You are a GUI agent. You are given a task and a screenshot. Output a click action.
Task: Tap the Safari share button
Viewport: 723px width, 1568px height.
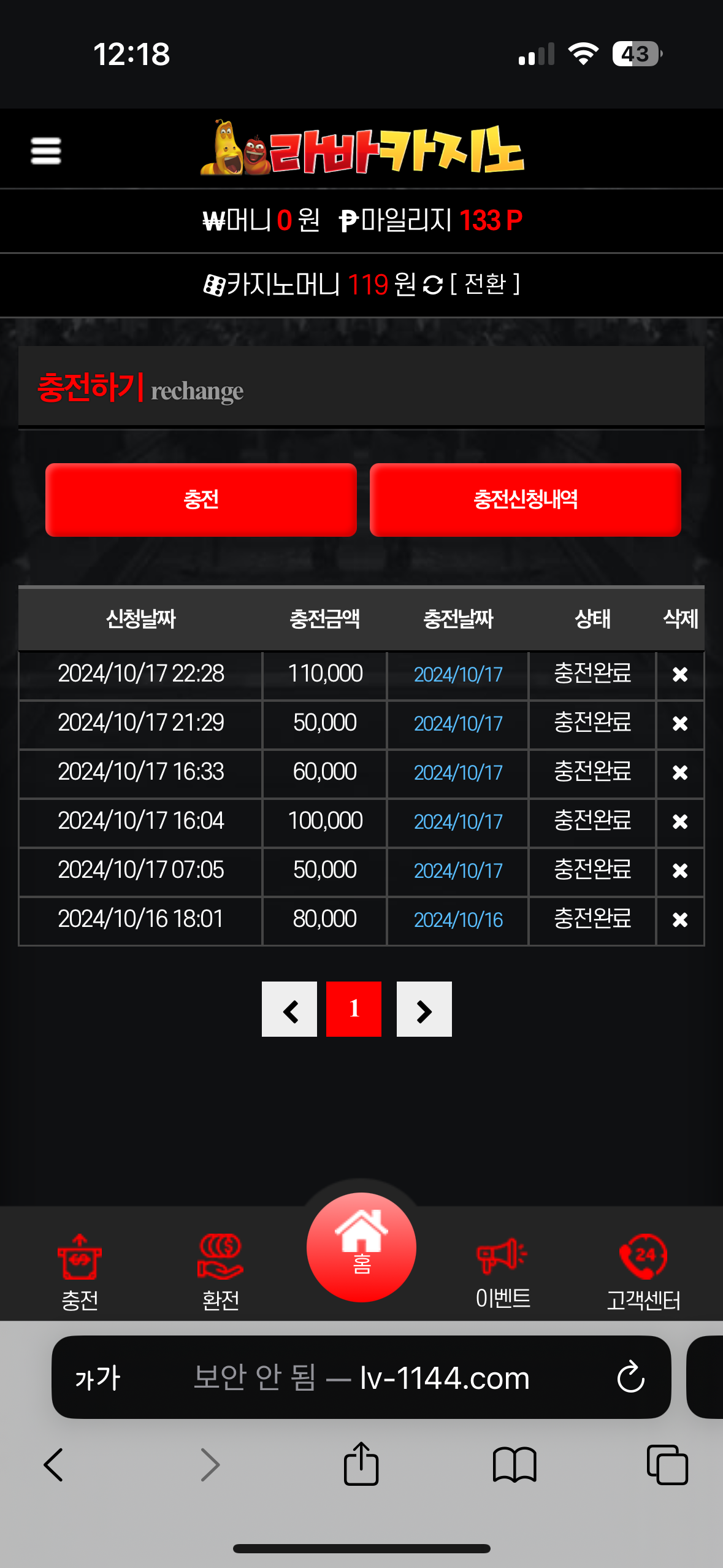pos(361,1465)
